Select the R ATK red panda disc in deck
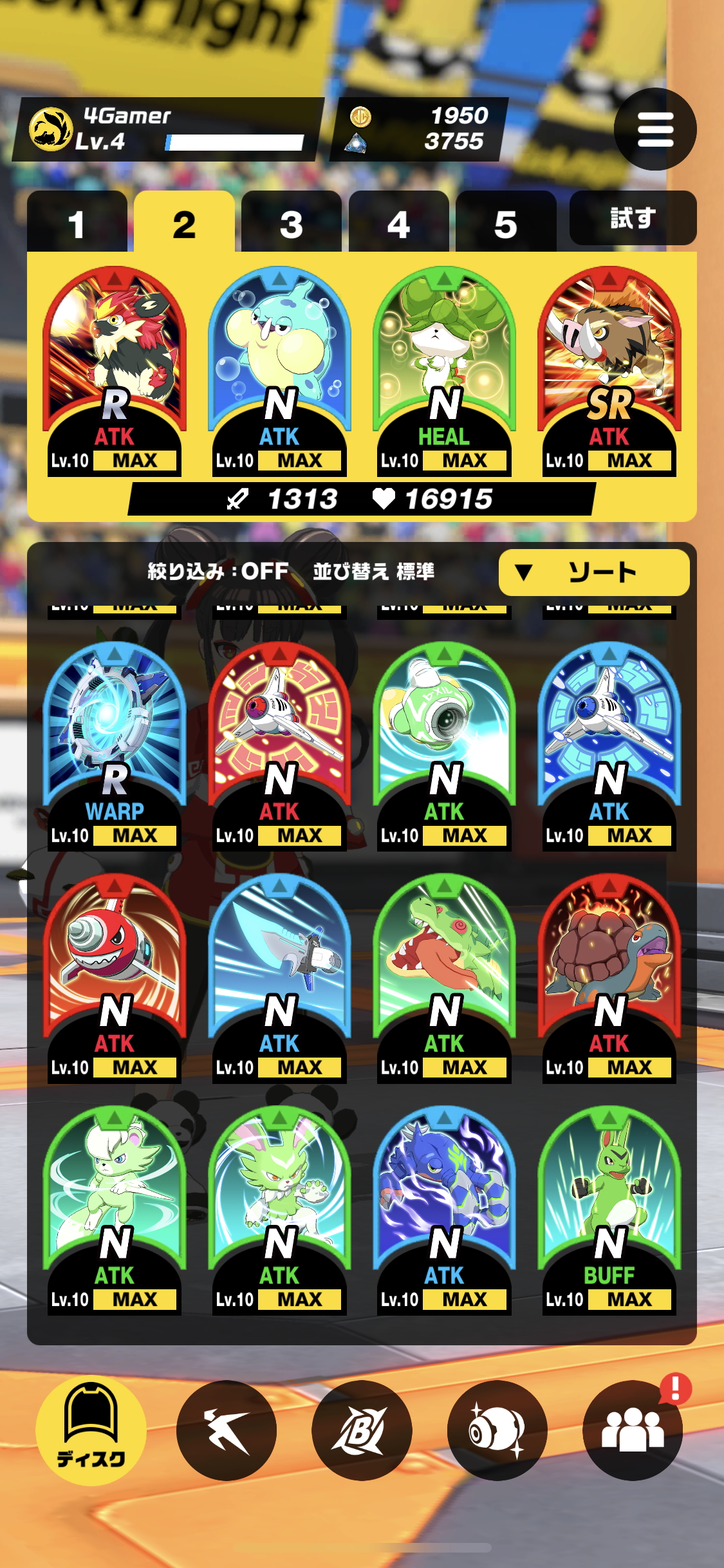The image size is (724, 1568). pyautogui.click(x=115, y=371)
